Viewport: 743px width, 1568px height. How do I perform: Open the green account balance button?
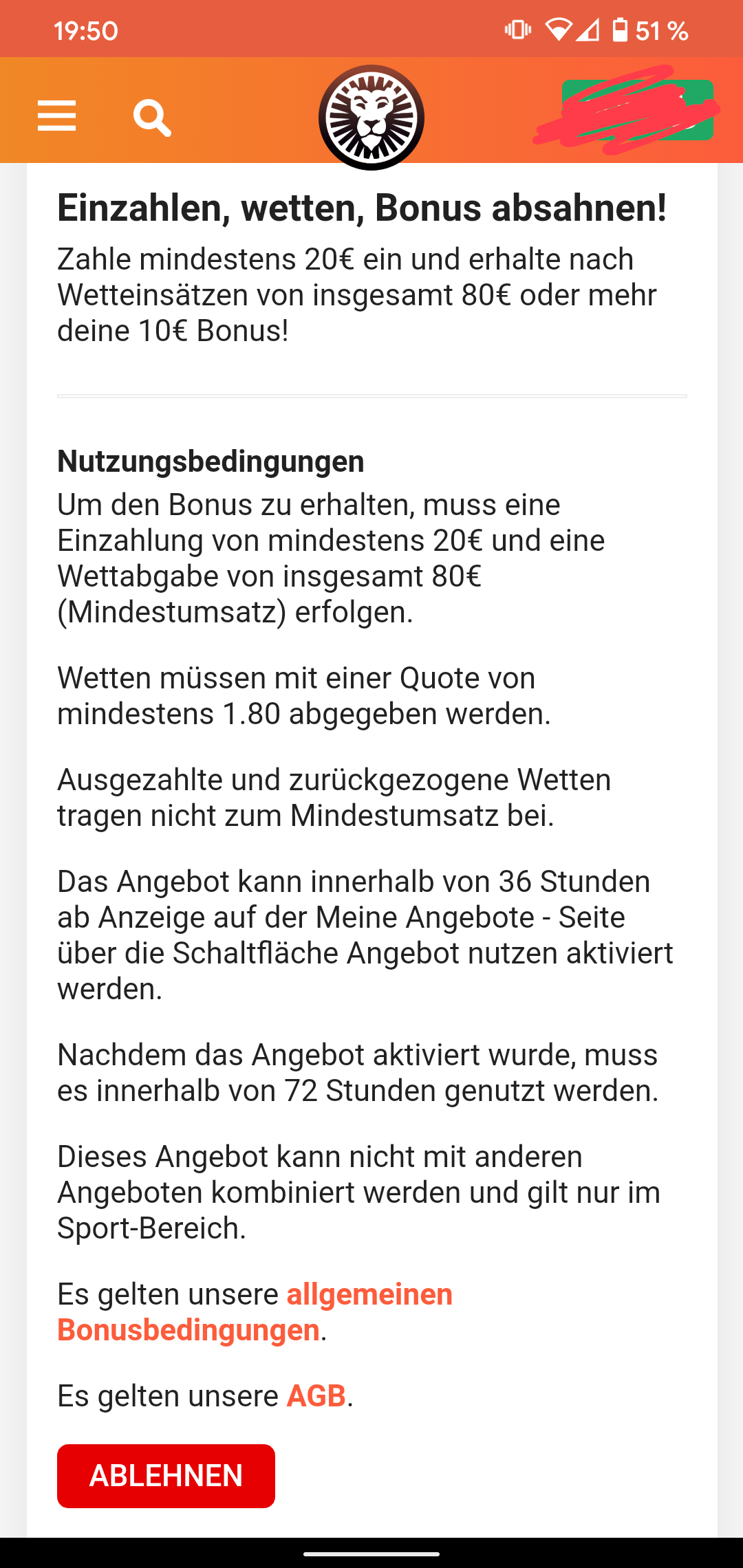click(x=637, y=111)
